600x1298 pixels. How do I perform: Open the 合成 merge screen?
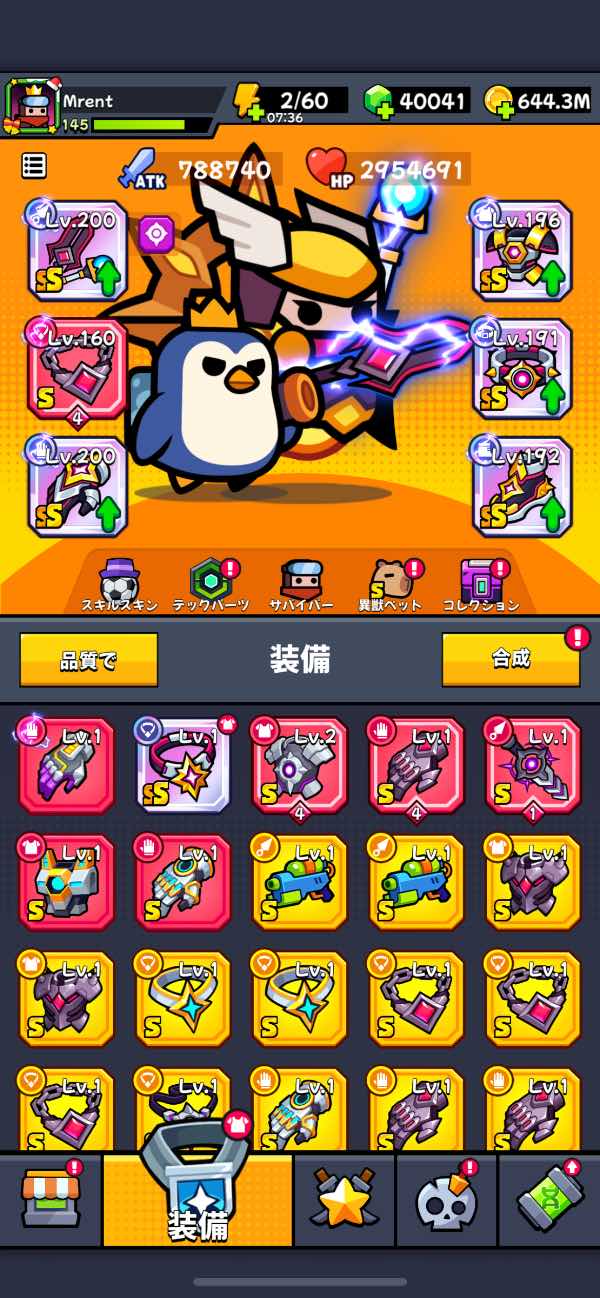click(510, 659)
